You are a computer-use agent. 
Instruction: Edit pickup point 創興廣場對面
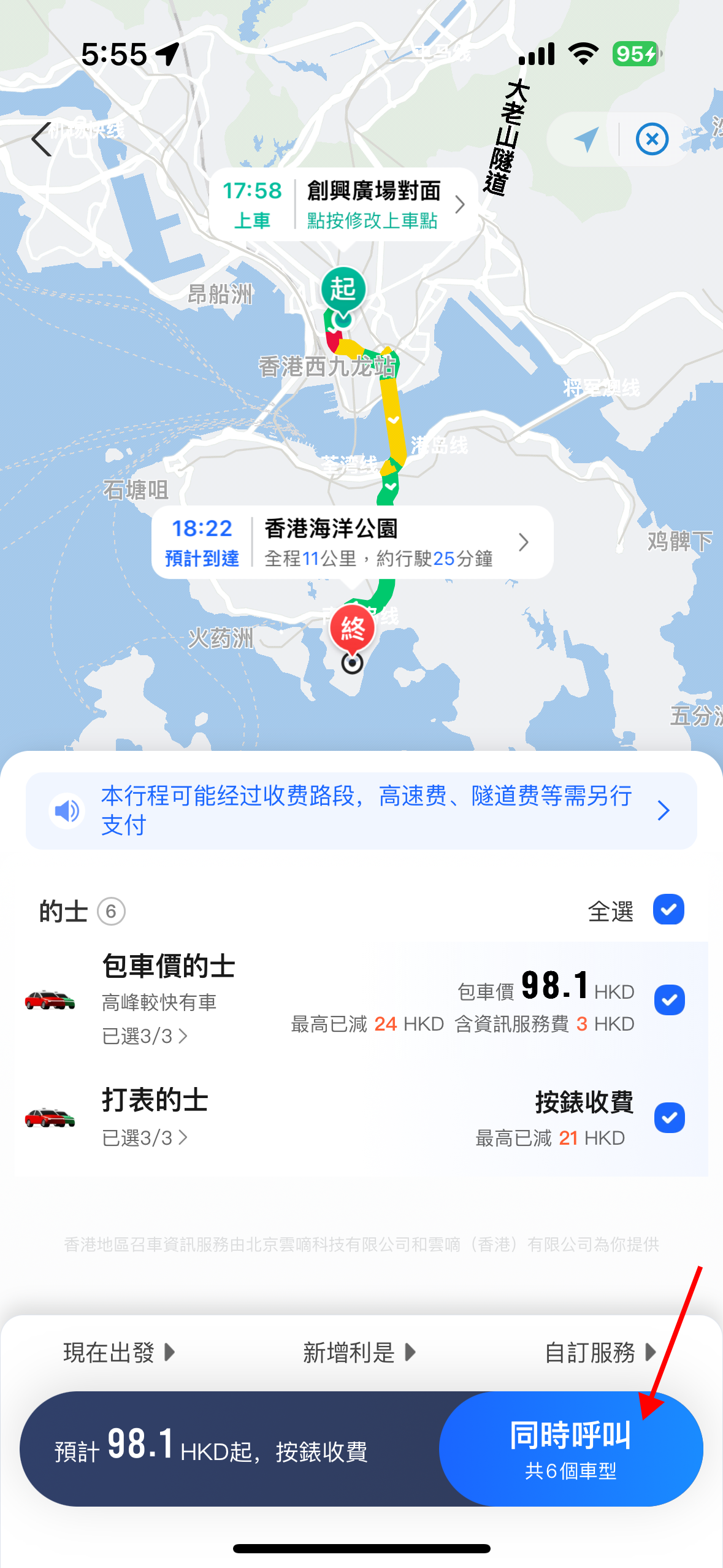[x=343, y=204]
